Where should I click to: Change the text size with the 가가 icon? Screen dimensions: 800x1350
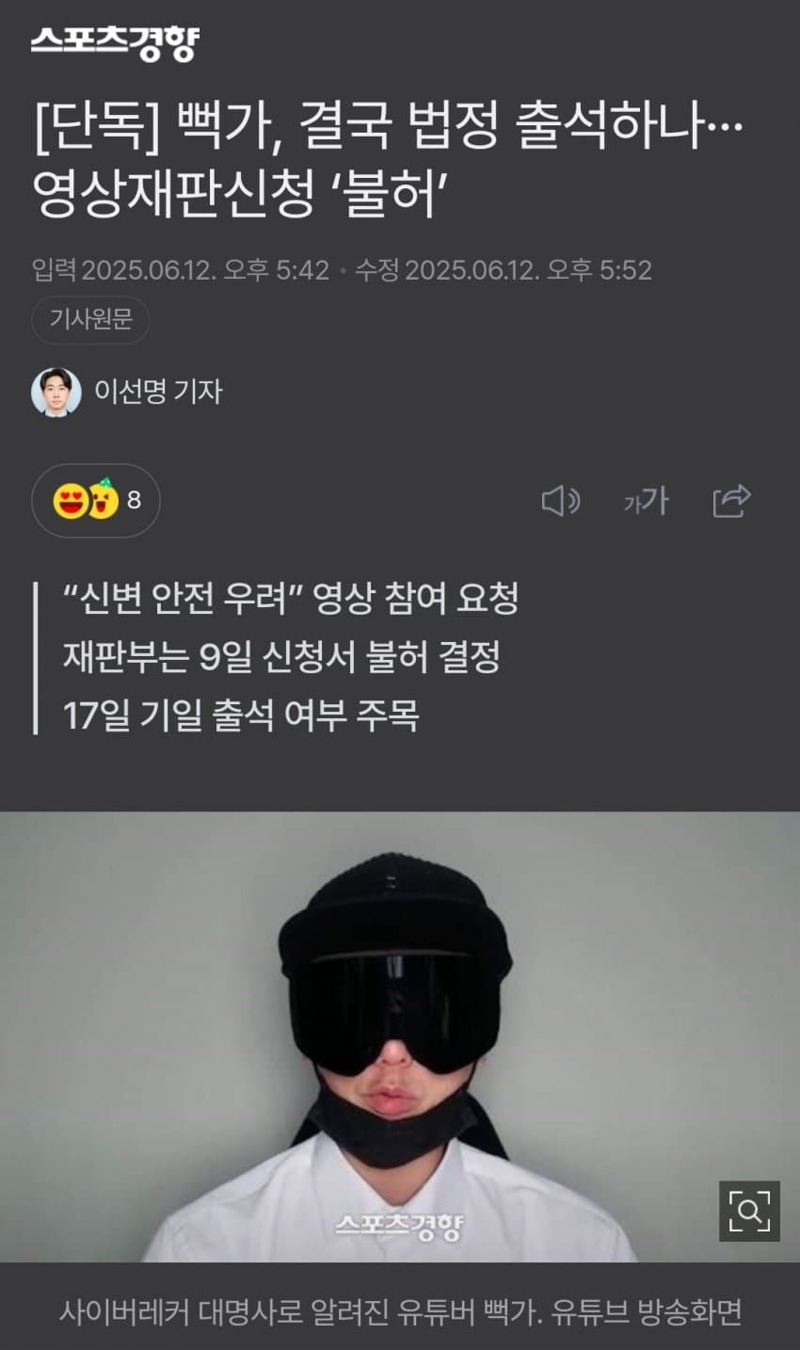tap(646, 501)
